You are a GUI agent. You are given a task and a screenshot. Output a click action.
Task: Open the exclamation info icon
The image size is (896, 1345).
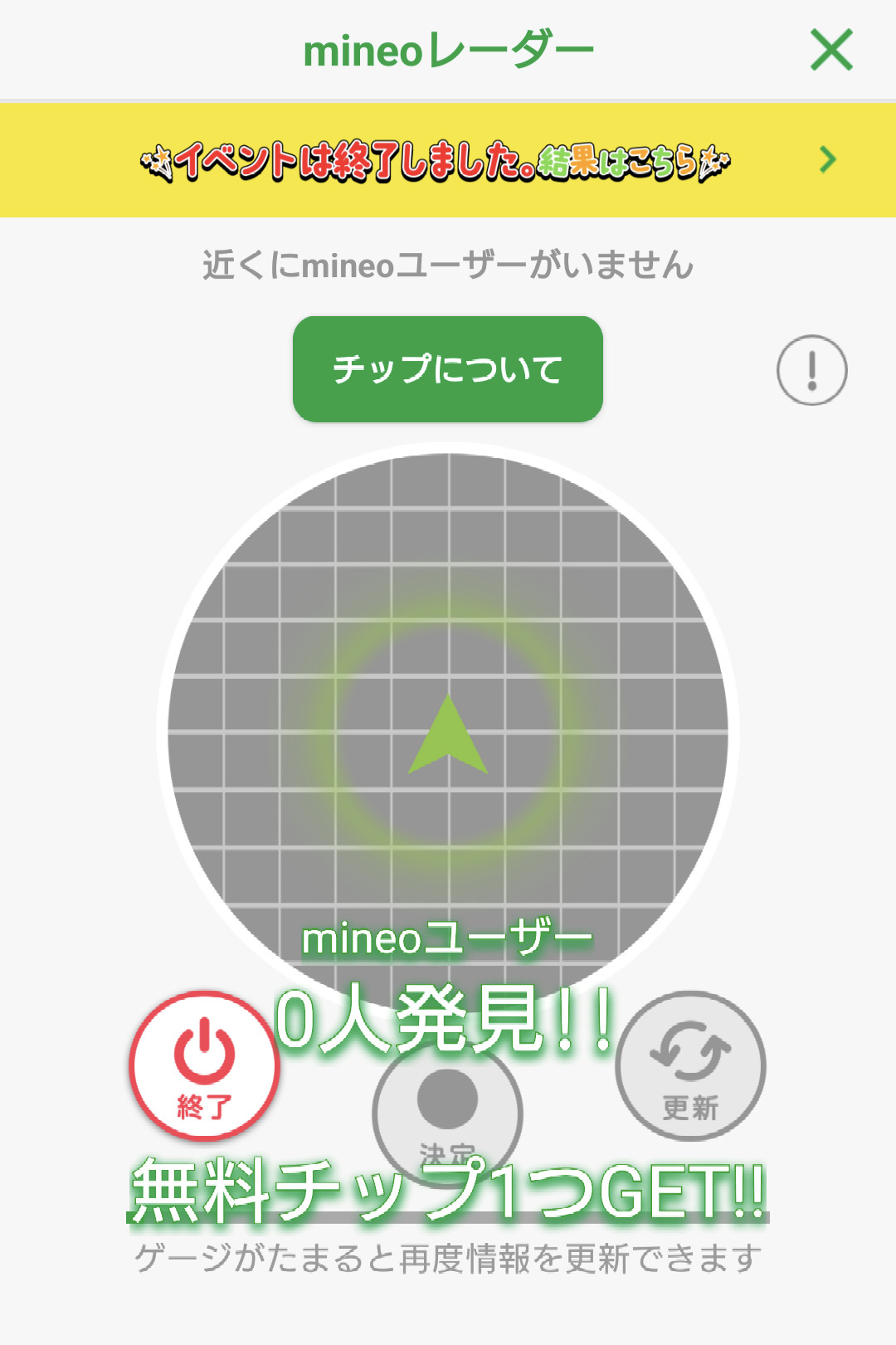pos(812,370)
